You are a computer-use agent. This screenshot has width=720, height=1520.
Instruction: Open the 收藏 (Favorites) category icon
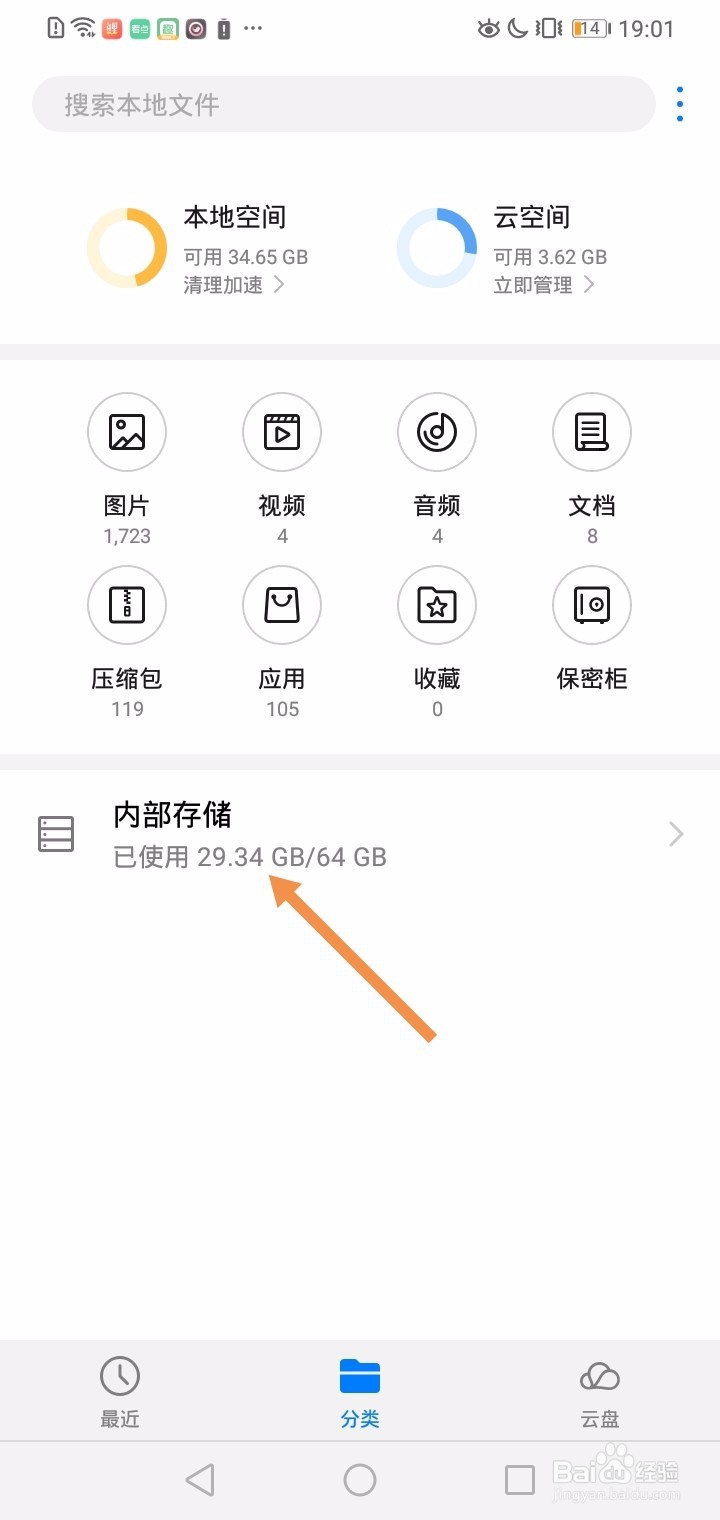(x=436, y=605)
